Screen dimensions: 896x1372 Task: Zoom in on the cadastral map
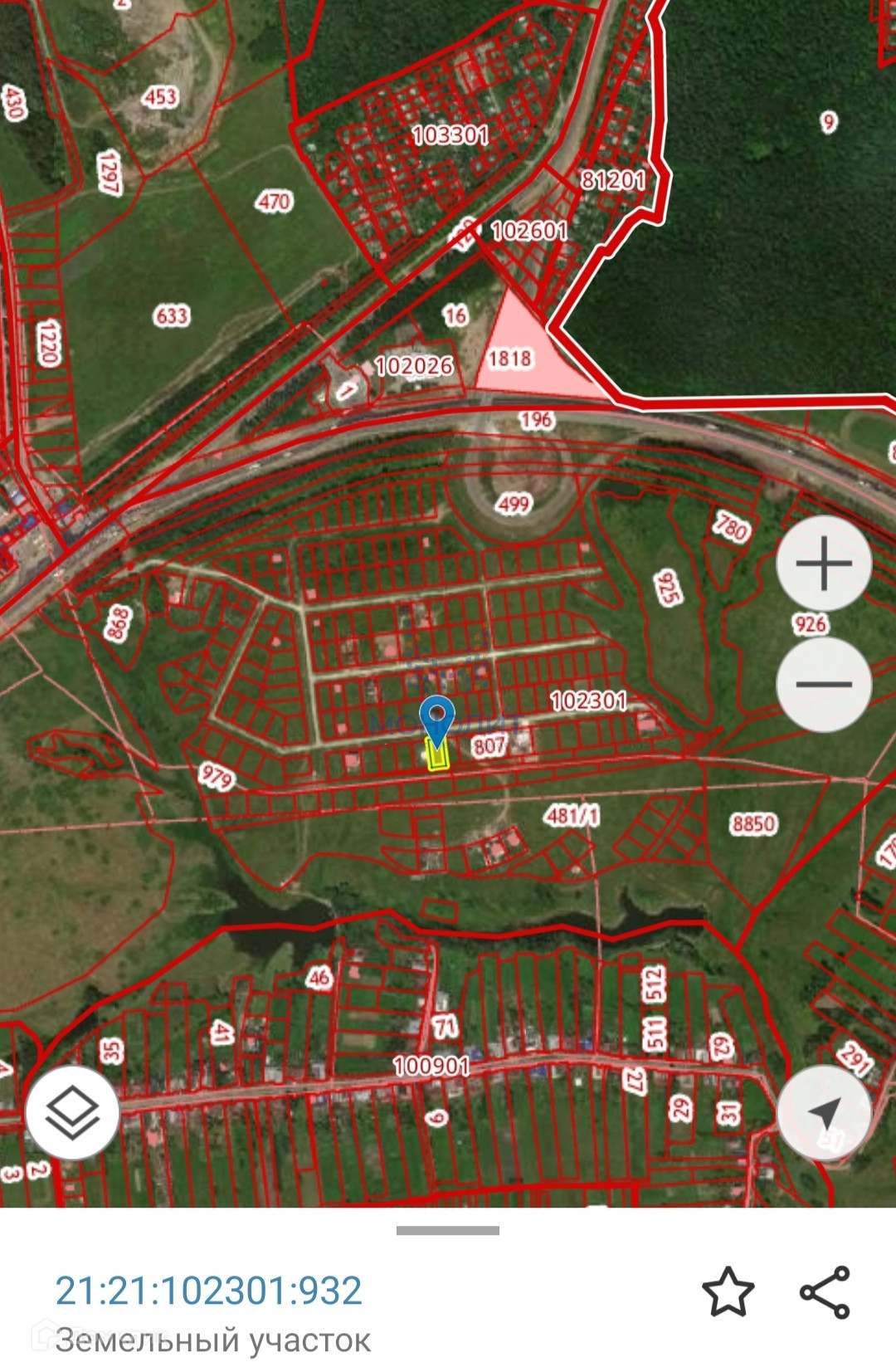[x=824, y=564]
